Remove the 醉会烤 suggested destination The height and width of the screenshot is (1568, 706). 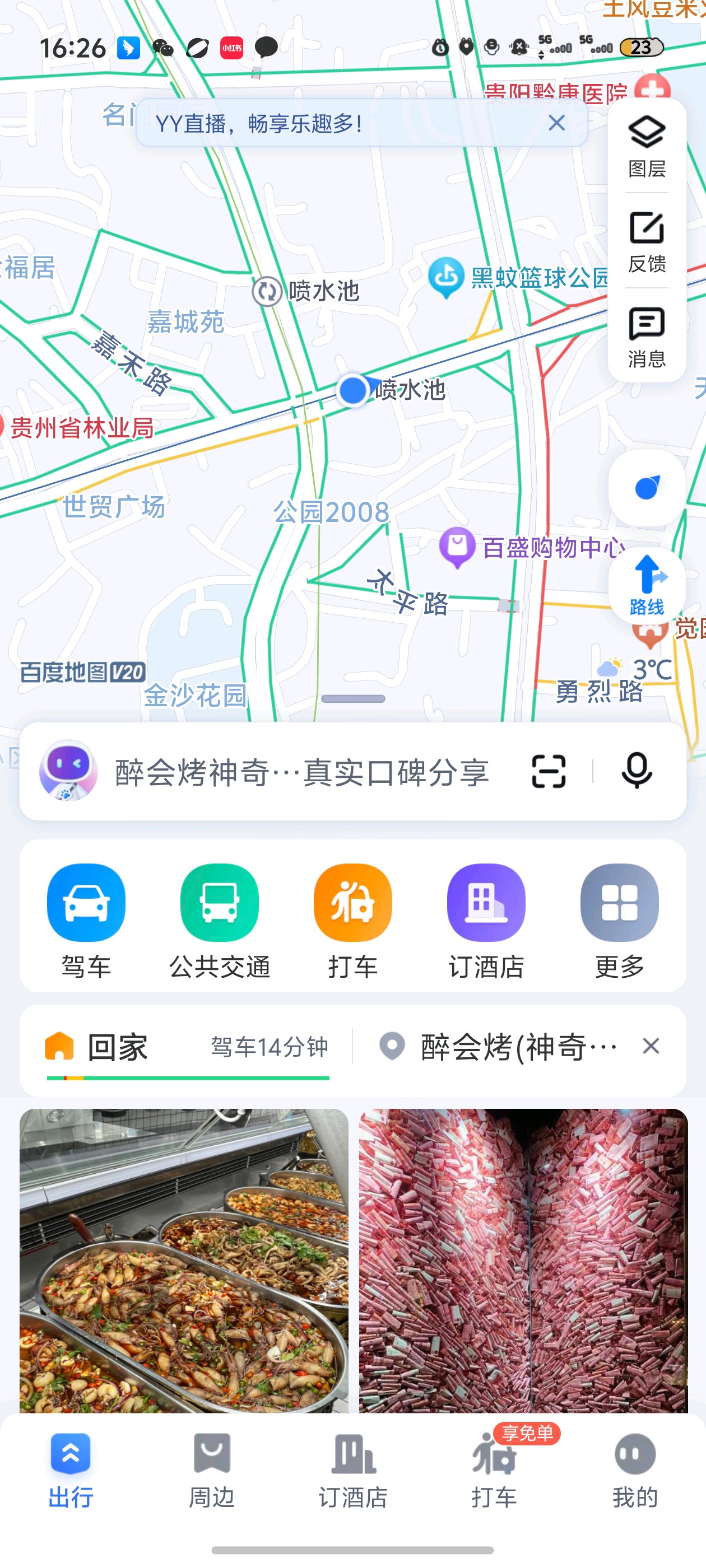[651, 1046]
